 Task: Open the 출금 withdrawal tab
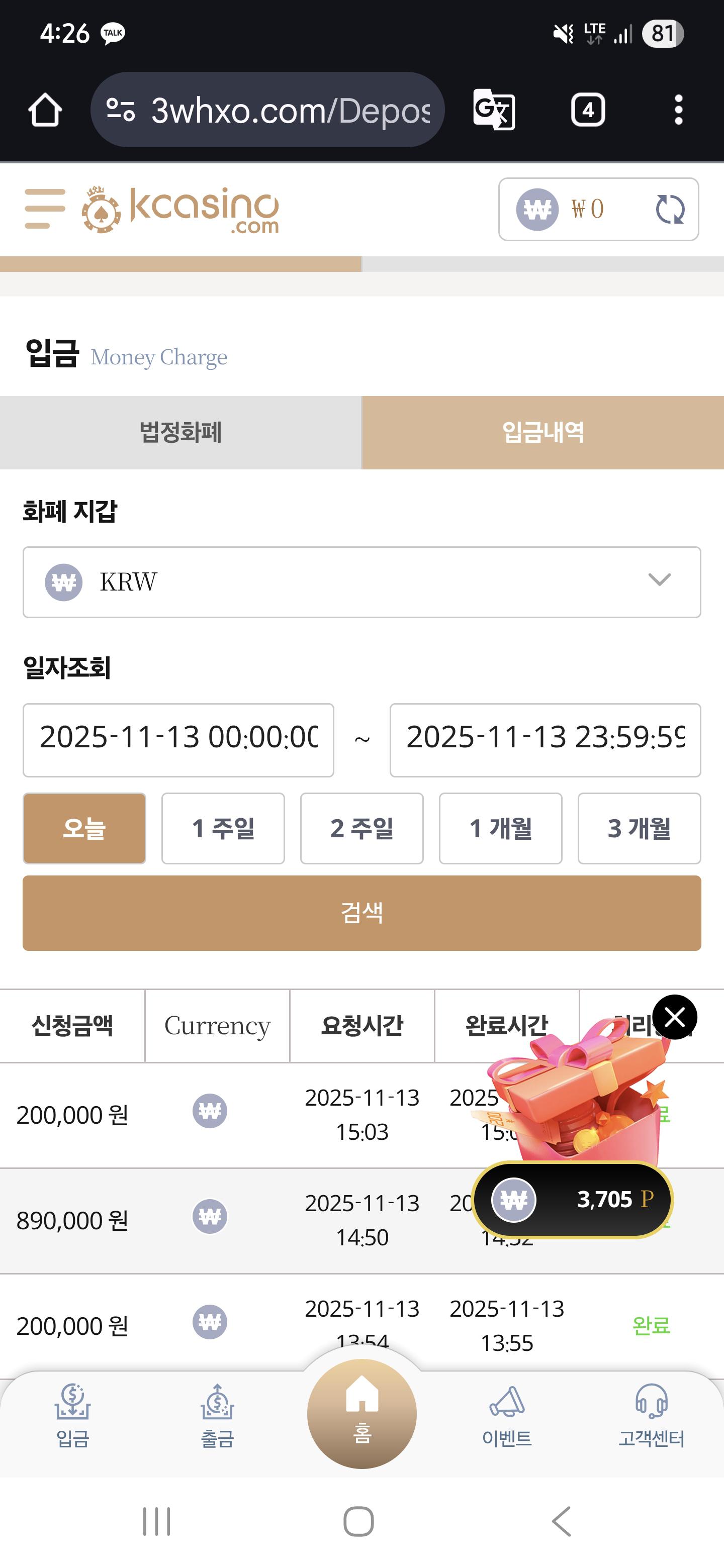tap(217, 1416)
